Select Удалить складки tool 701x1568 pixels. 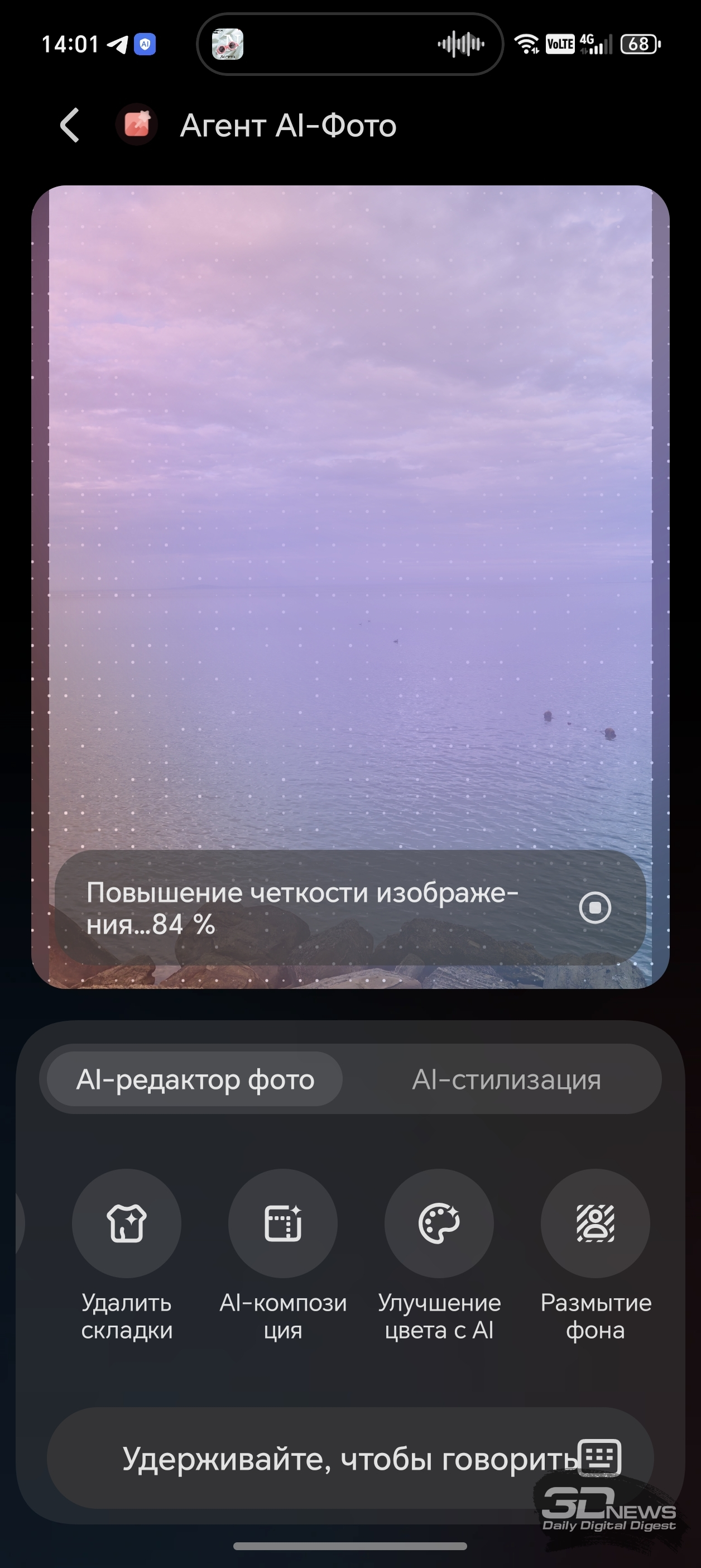tap(127, 1223)
